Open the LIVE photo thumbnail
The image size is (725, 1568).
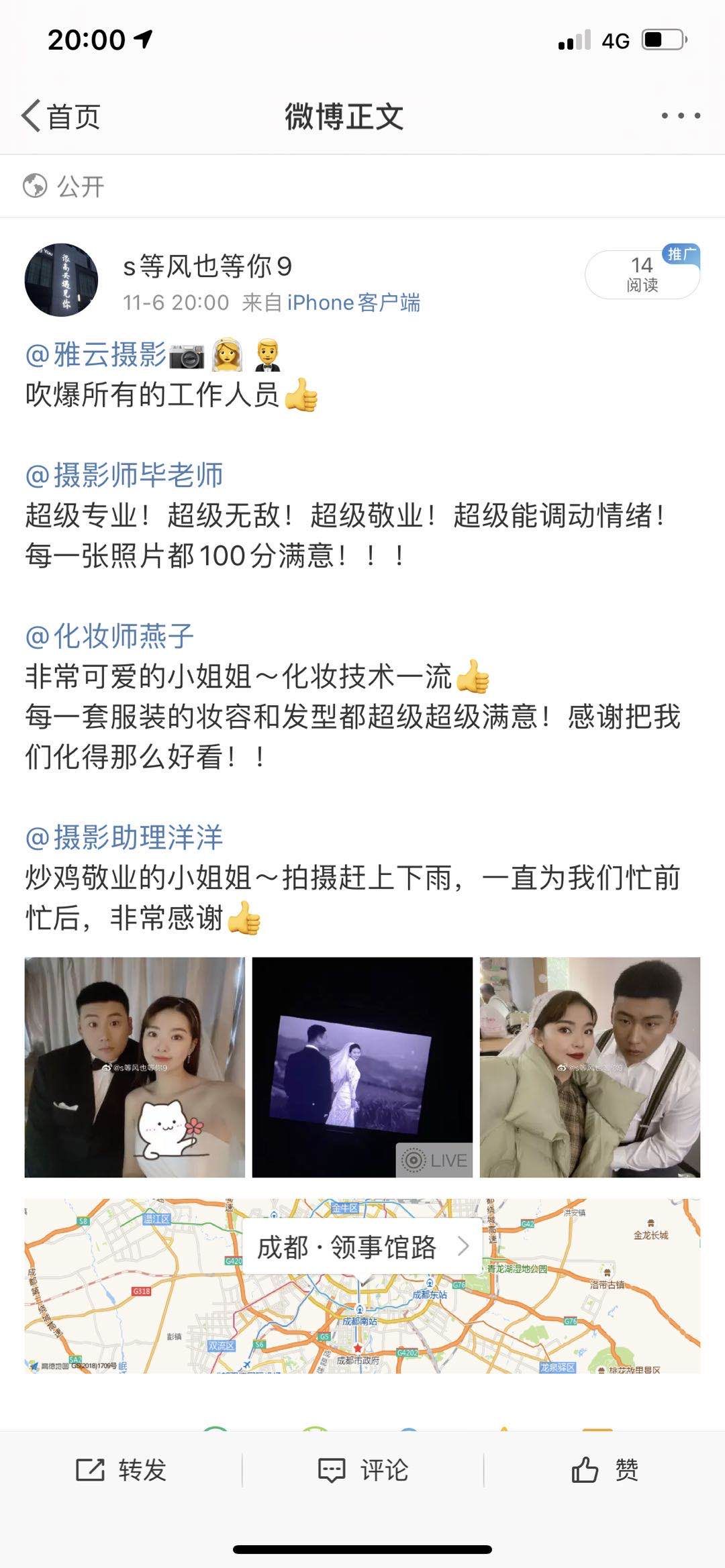[362, 1067]
